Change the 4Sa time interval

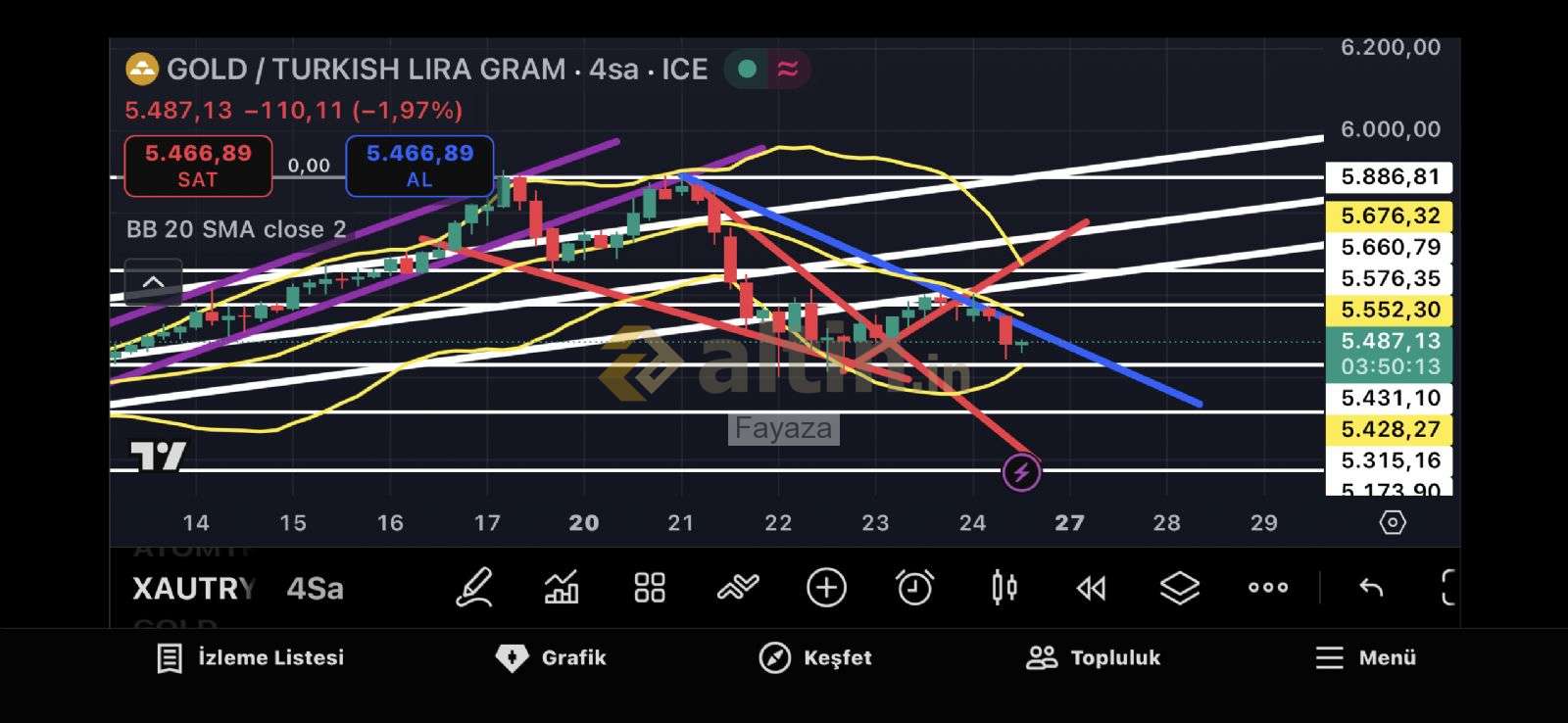click(315, 589)
